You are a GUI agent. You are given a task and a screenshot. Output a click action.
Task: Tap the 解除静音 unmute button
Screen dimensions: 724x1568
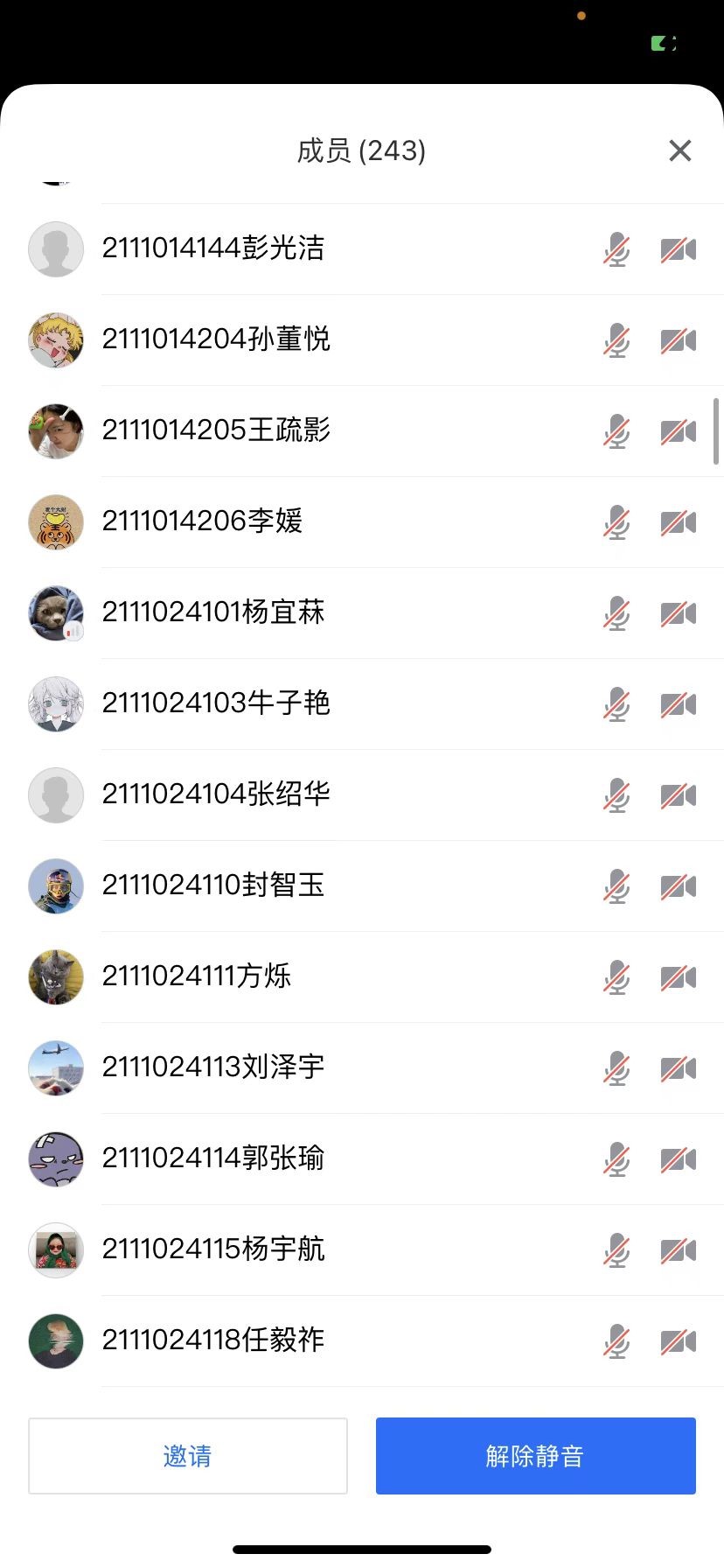[x=535, y=1456]
